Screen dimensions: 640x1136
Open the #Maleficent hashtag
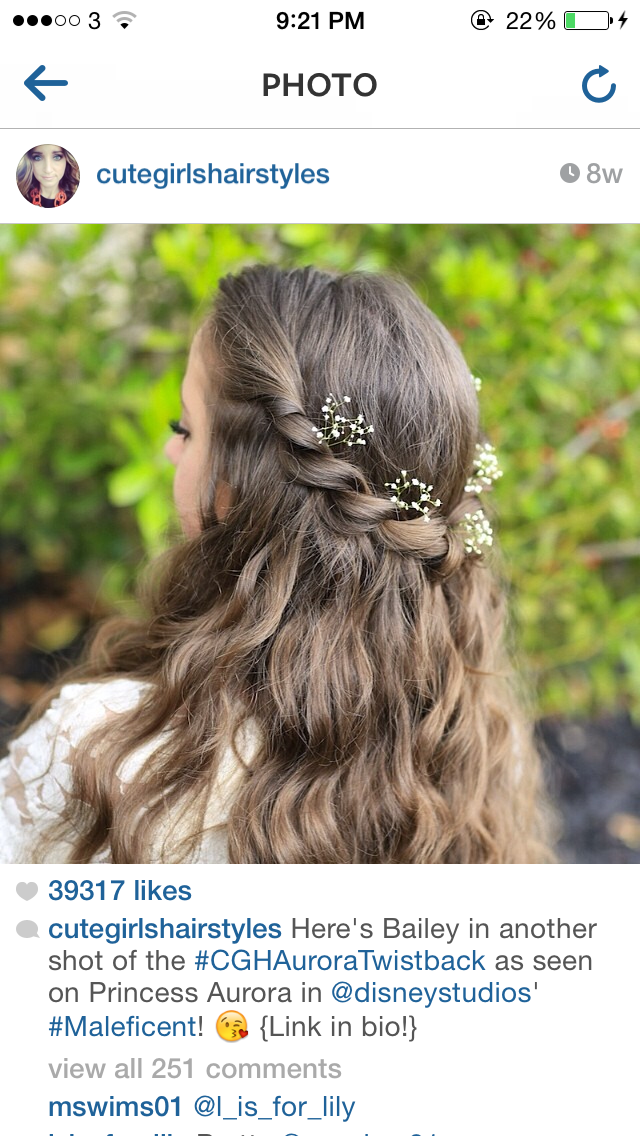tap(122, 1026)
